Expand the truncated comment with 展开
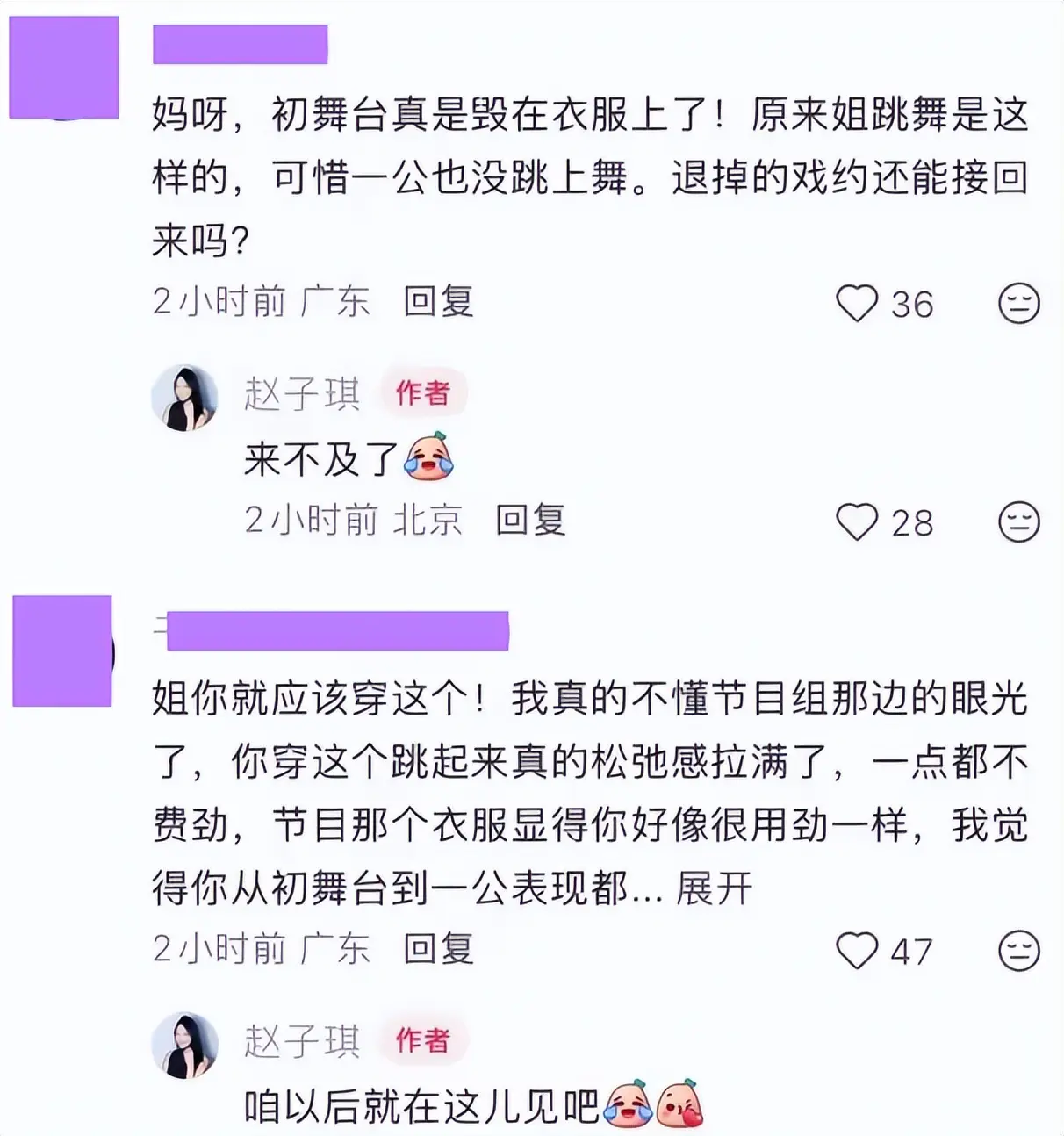This screenshot has width=1064, height=1136. coord(714,888)
